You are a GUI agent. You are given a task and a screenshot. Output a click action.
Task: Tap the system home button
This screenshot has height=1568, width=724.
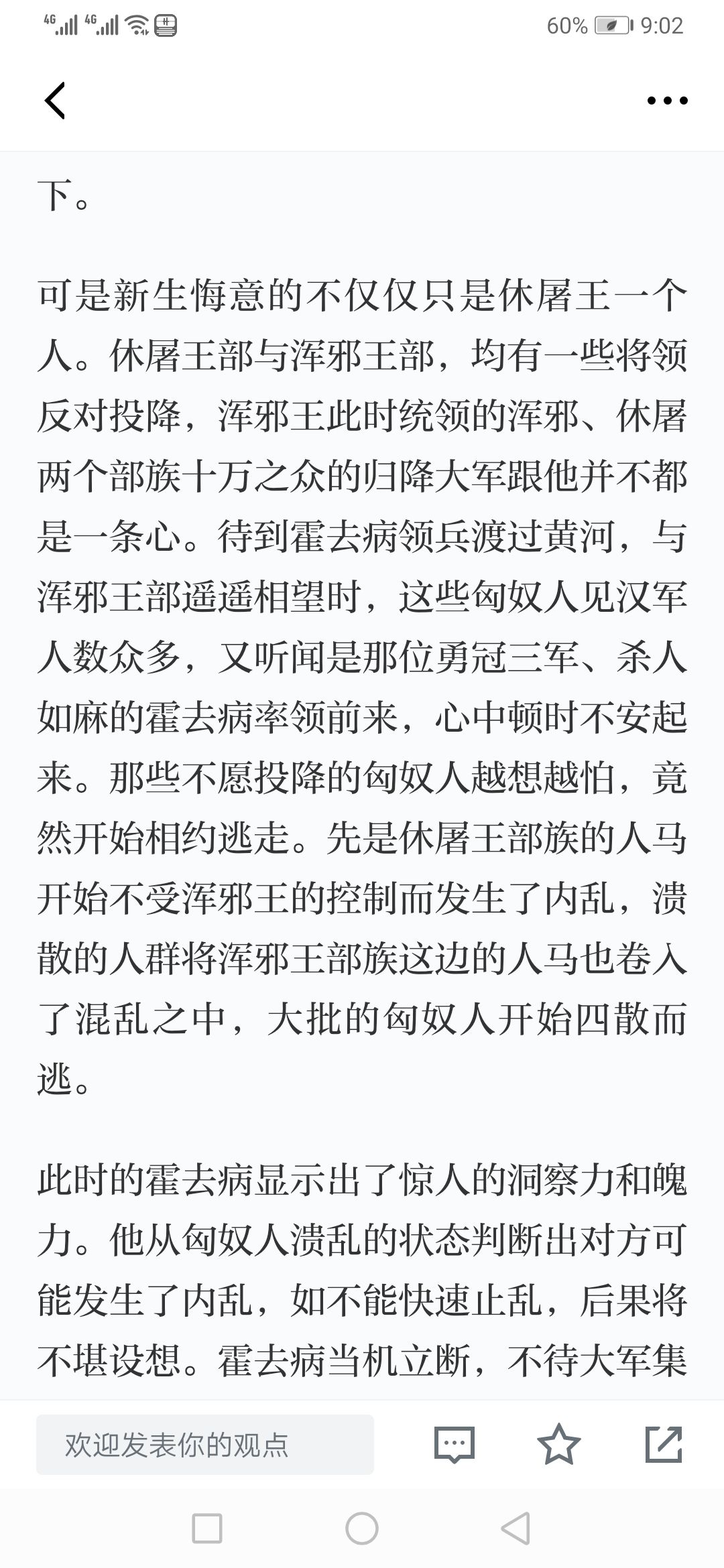pos(362,1528)
